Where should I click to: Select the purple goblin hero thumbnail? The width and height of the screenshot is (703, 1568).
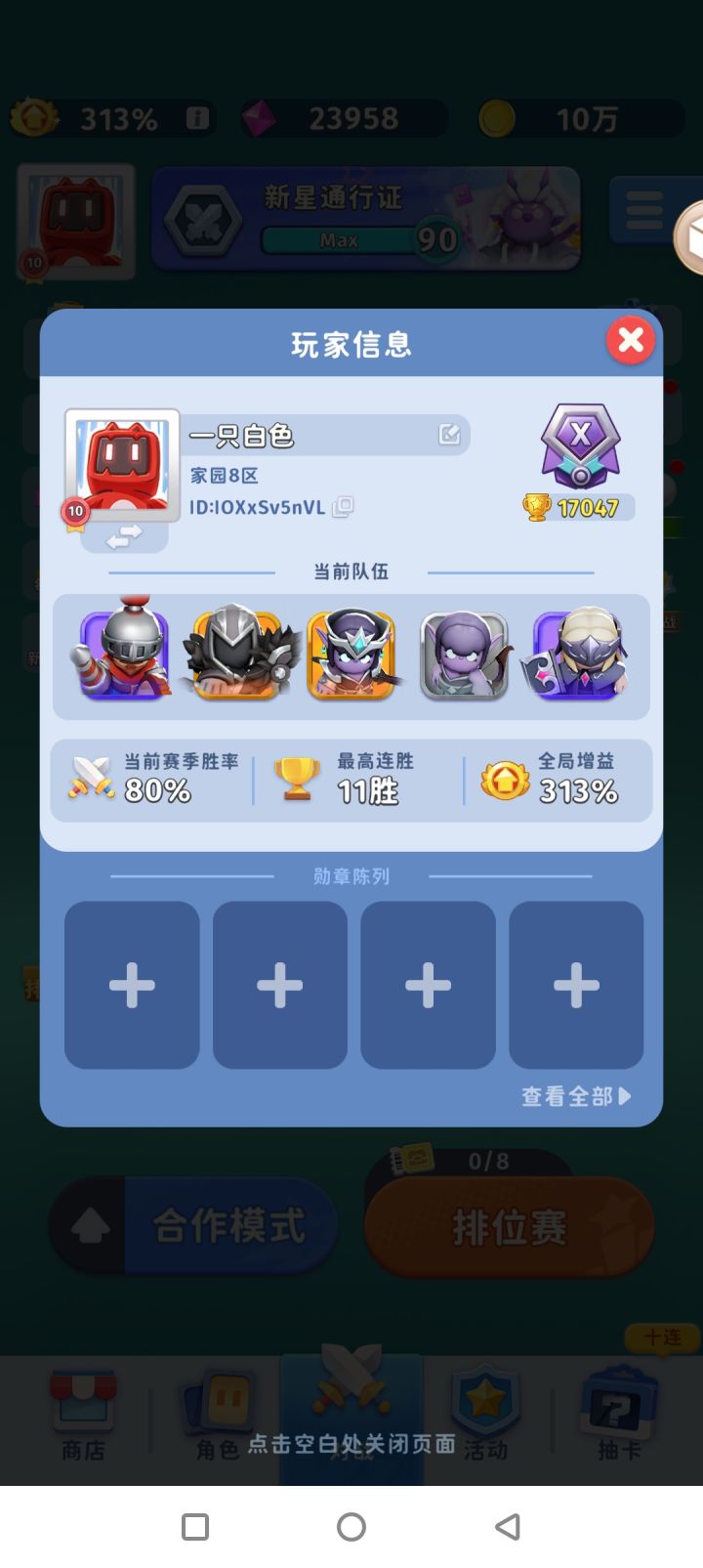coord(464,655)
